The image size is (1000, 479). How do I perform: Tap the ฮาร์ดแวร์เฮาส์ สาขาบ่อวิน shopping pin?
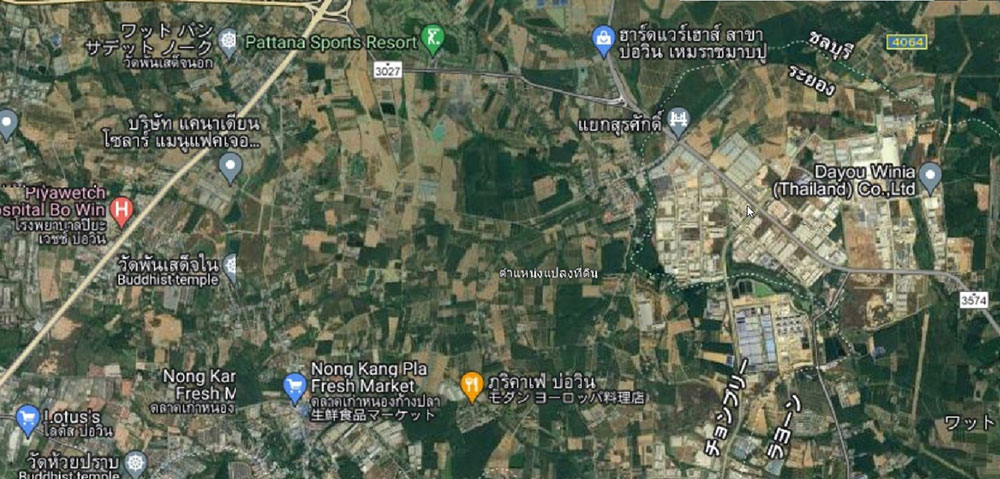(x=603, y=40)
